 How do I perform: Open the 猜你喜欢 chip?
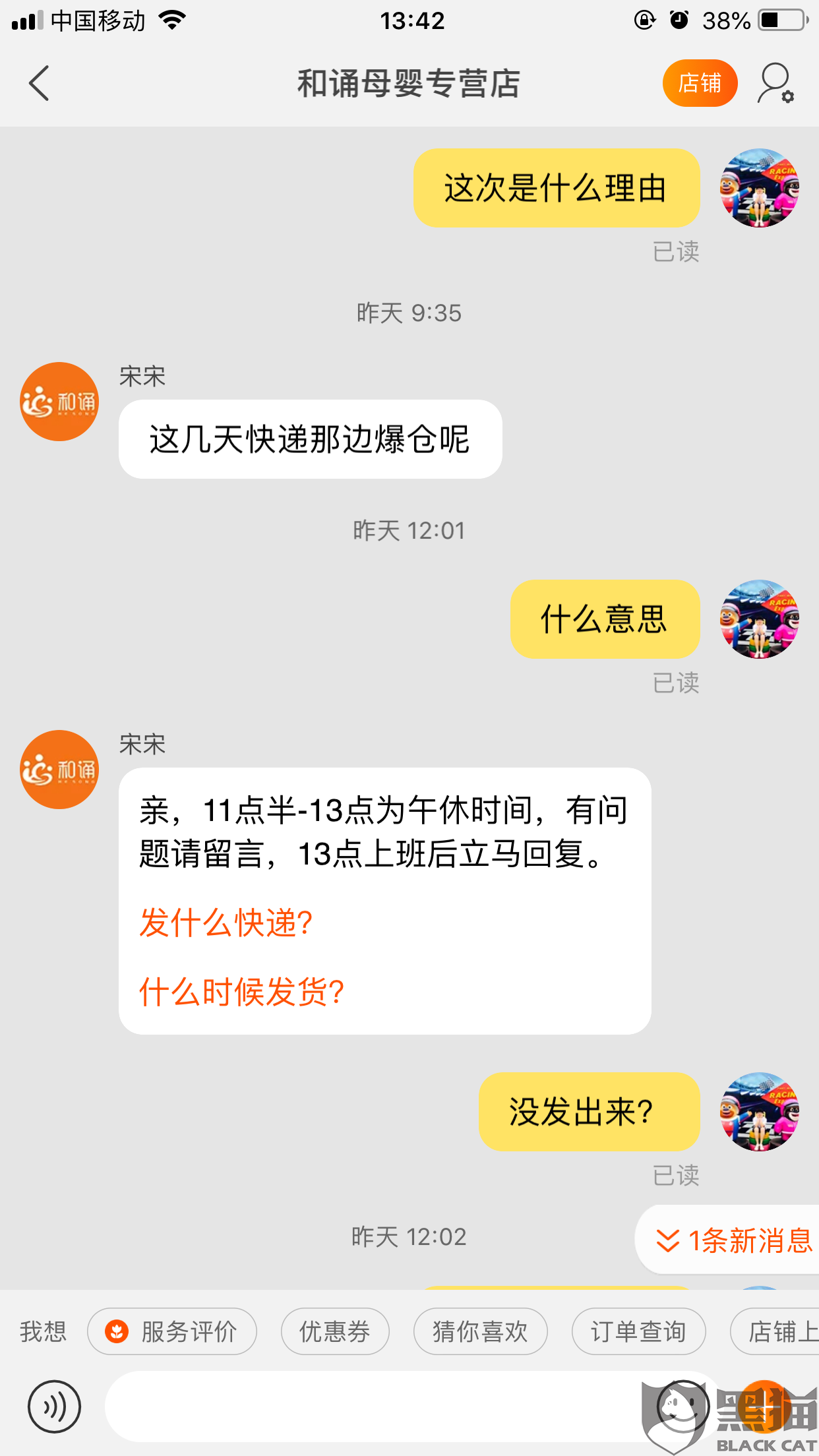(x=480, y=1331)
